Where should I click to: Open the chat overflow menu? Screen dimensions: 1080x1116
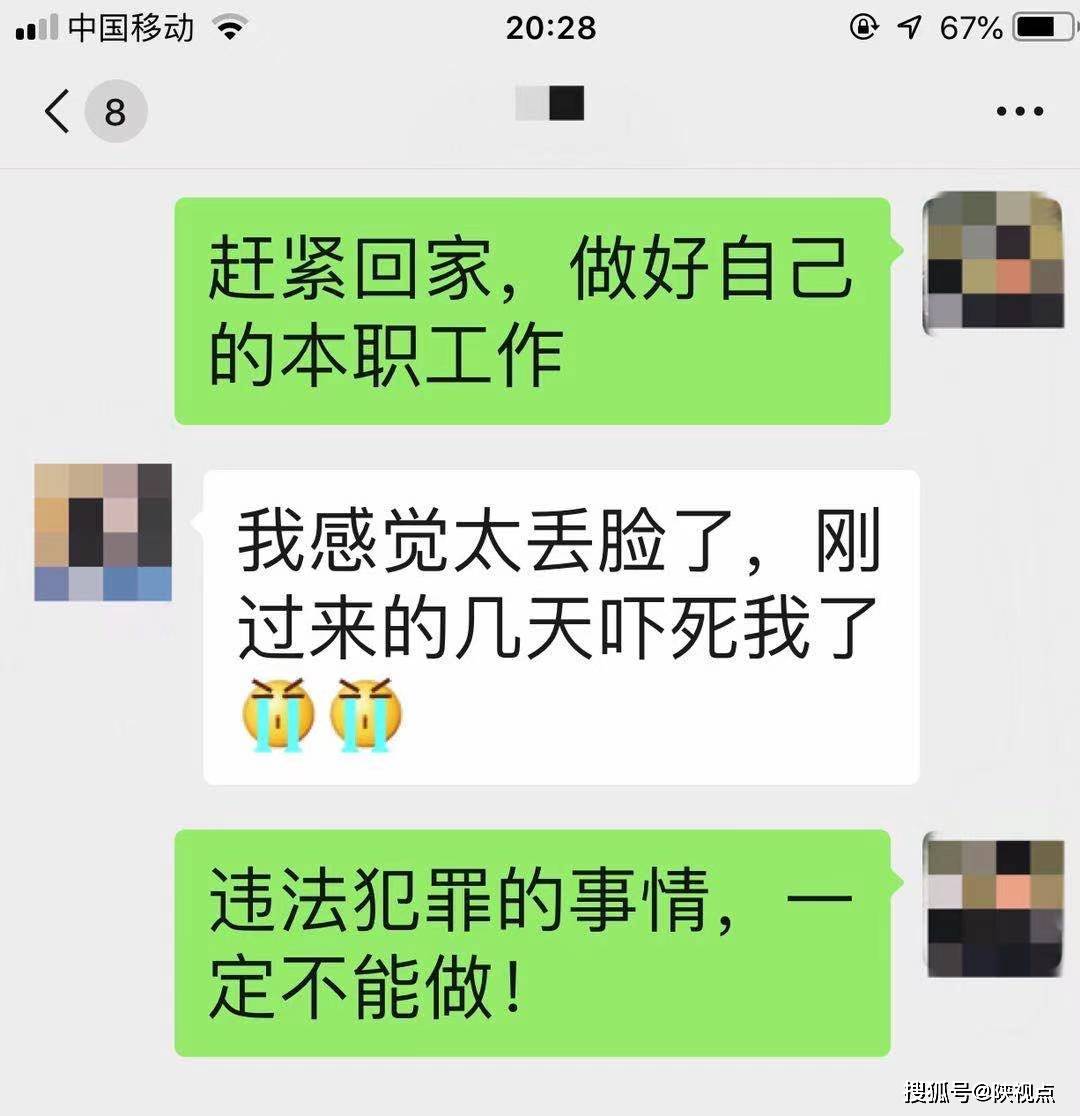pos(1019,111)
